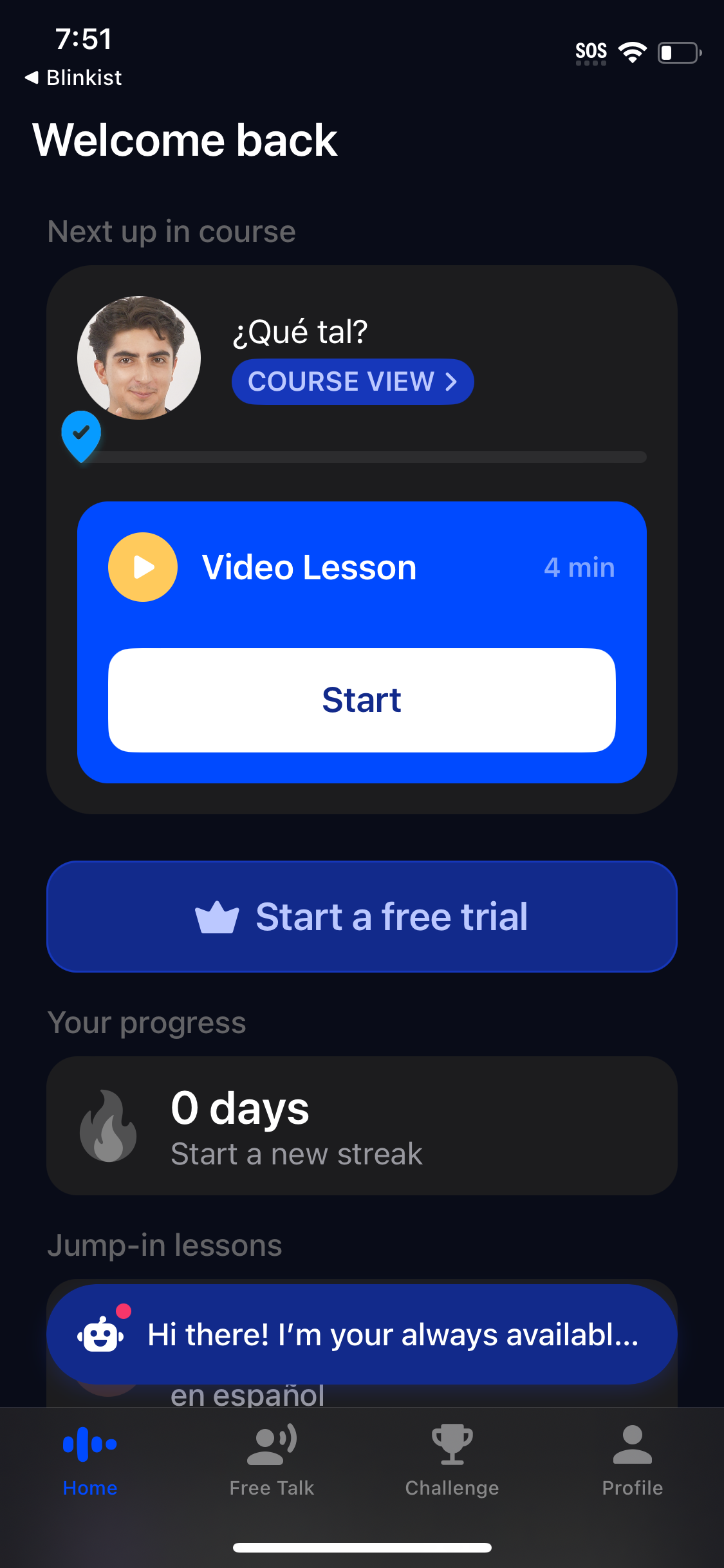The height and width of the screenshot is (1568, 724).
Task: Open the AI chatbot robot icon
Action: 102,1336
